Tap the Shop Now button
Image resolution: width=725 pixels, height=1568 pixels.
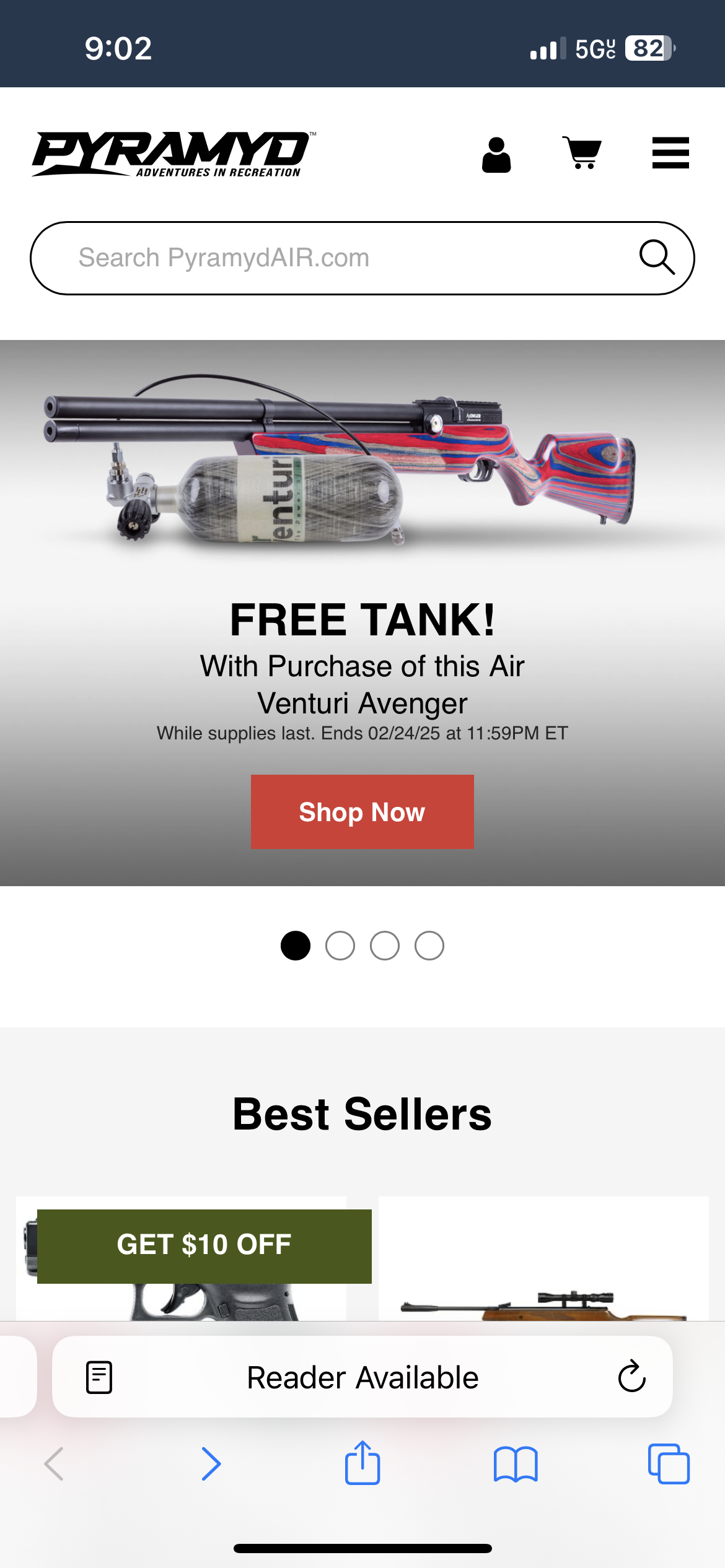click(362, 812)
